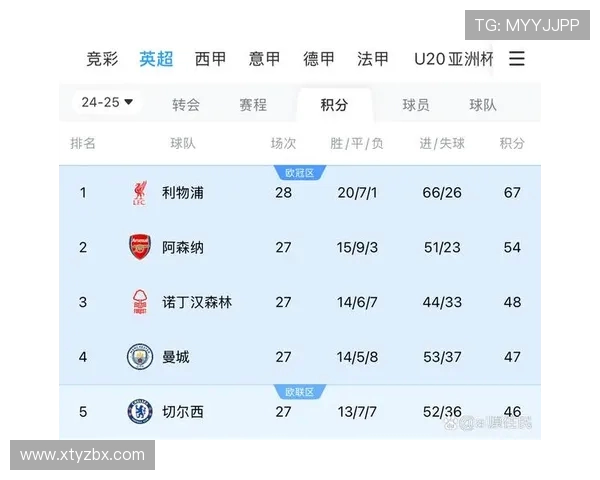The width and height of the screenshot is (600, 480).
Task: Show the 球队 teams tab
Action: pos(483,104)
